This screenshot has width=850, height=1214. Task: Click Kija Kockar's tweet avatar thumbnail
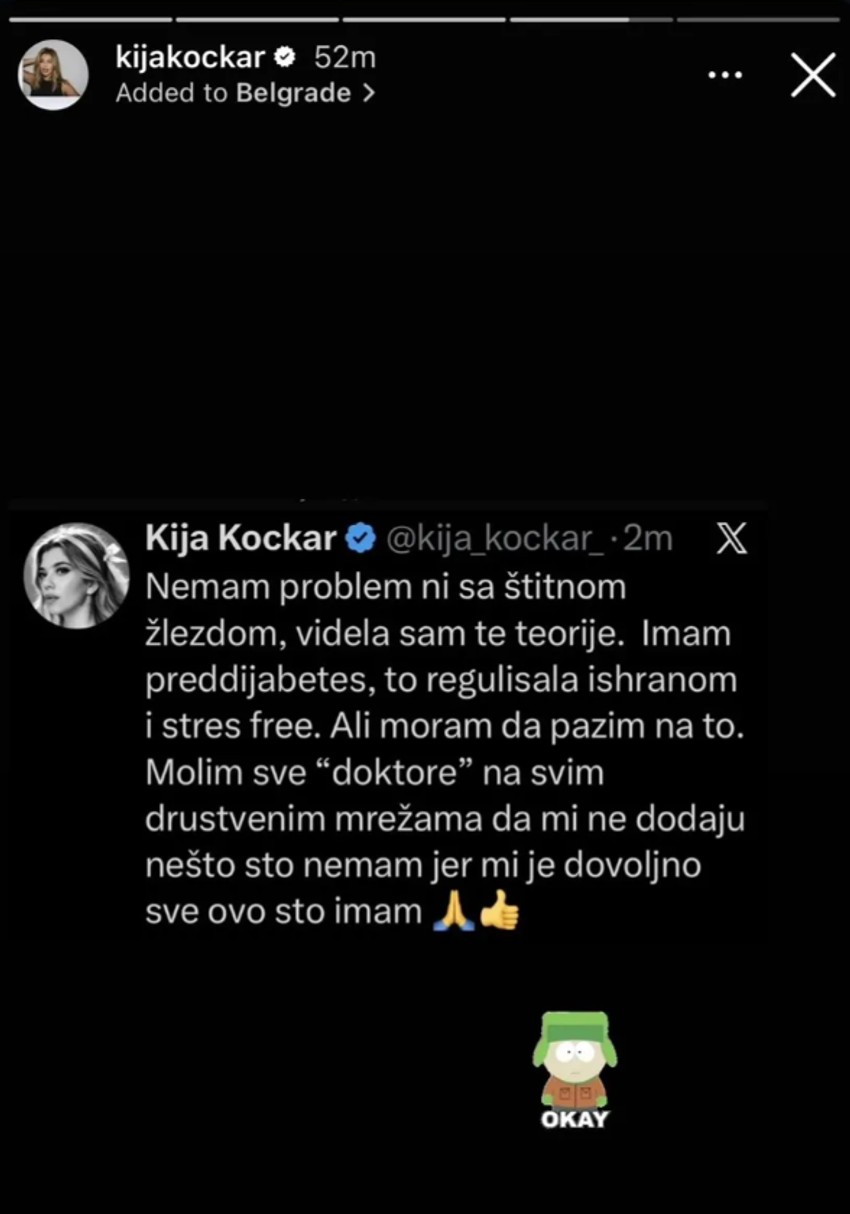(x=78, y=575)
